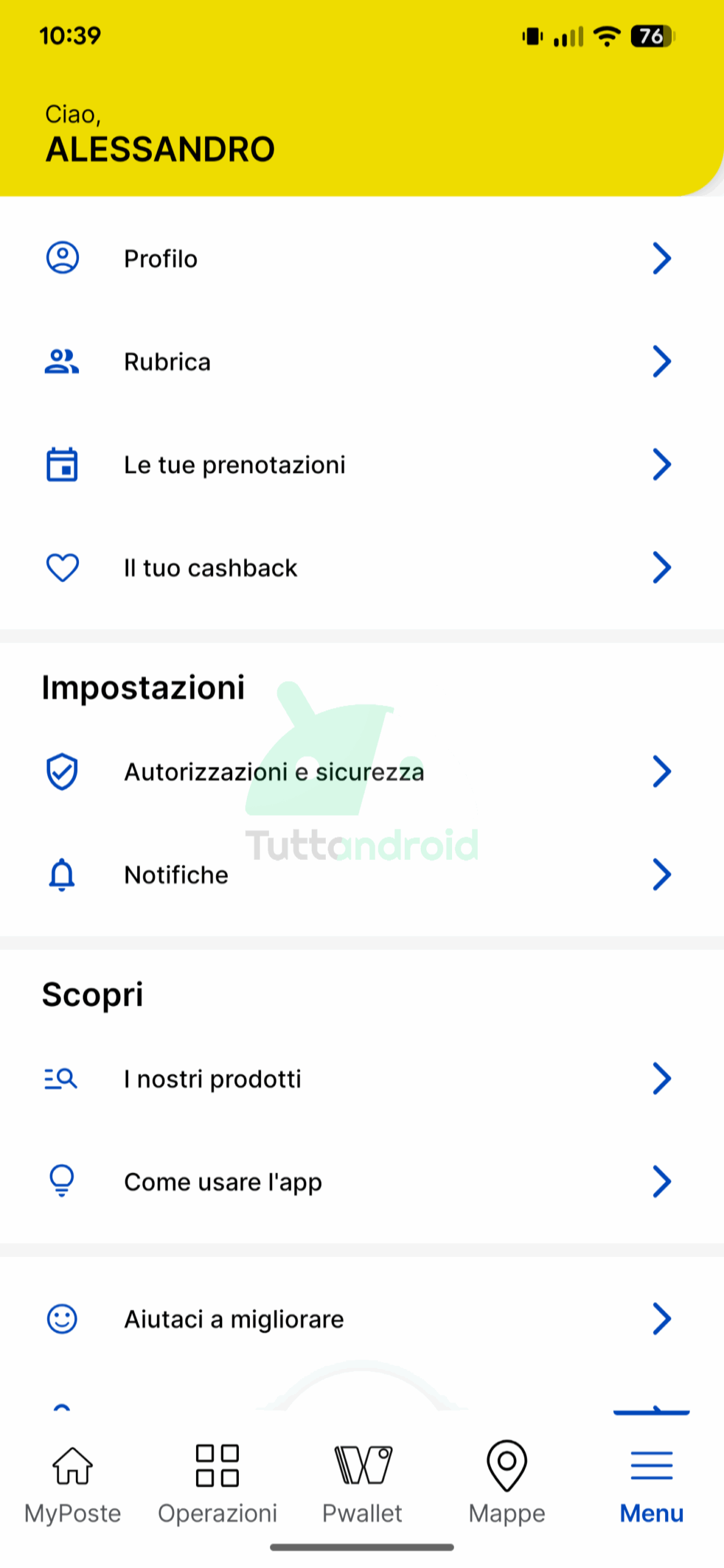Open Il tuo cashback
This screenshot has height=1568, width=724.
click(x=361, y=567)
